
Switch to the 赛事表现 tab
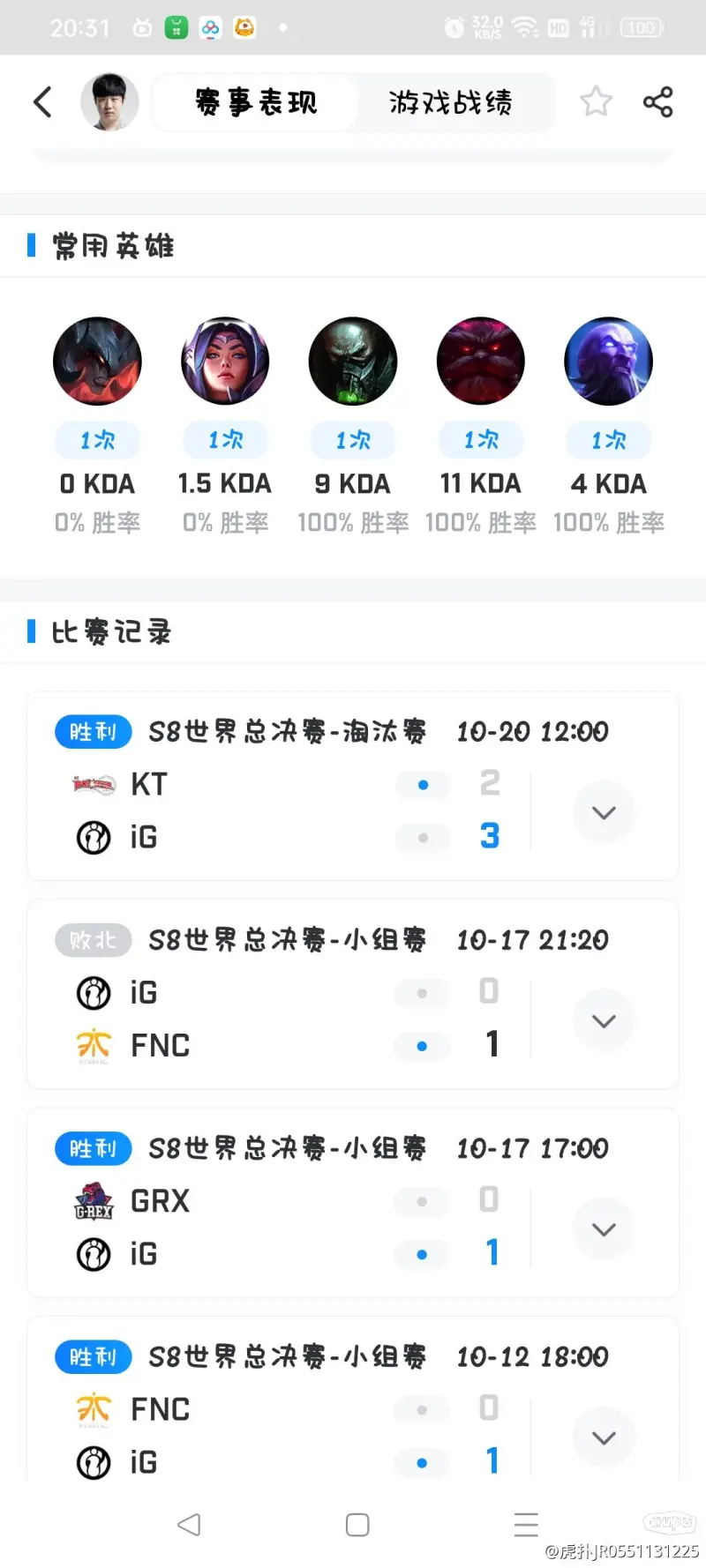pos(256,102)
